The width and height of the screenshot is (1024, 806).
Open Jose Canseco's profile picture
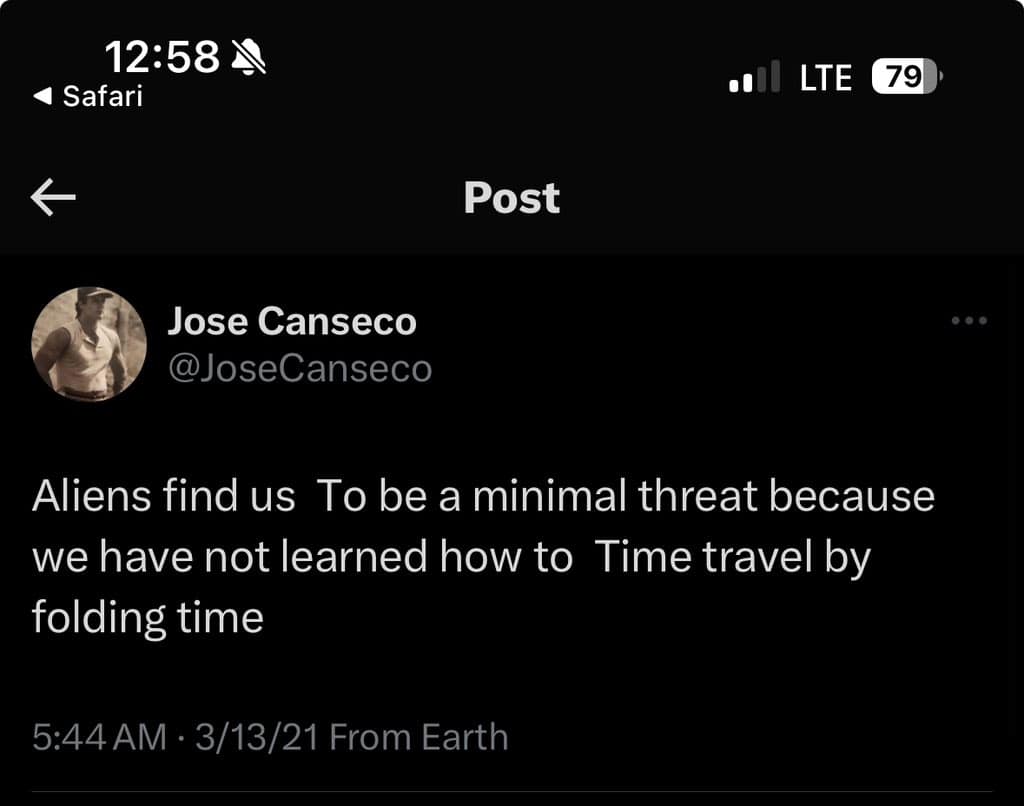pos(89,344)
